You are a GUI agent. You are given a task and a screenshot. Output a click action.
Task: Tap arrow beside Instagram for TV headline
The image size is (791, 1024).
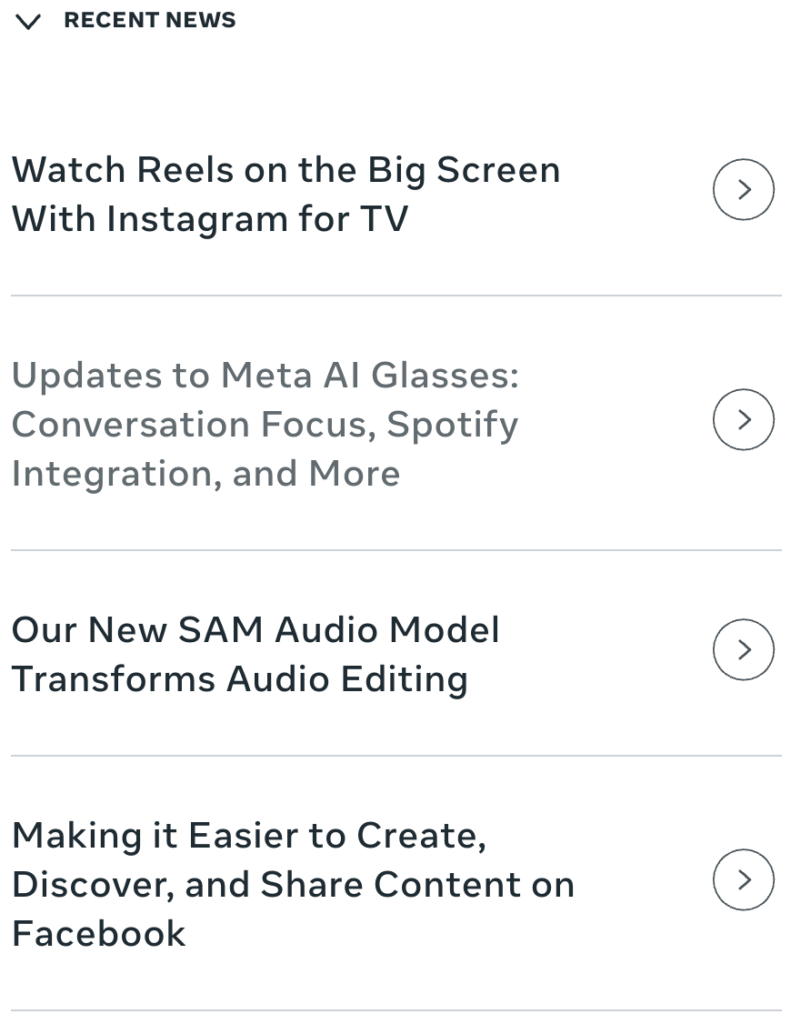coord(743,189)
